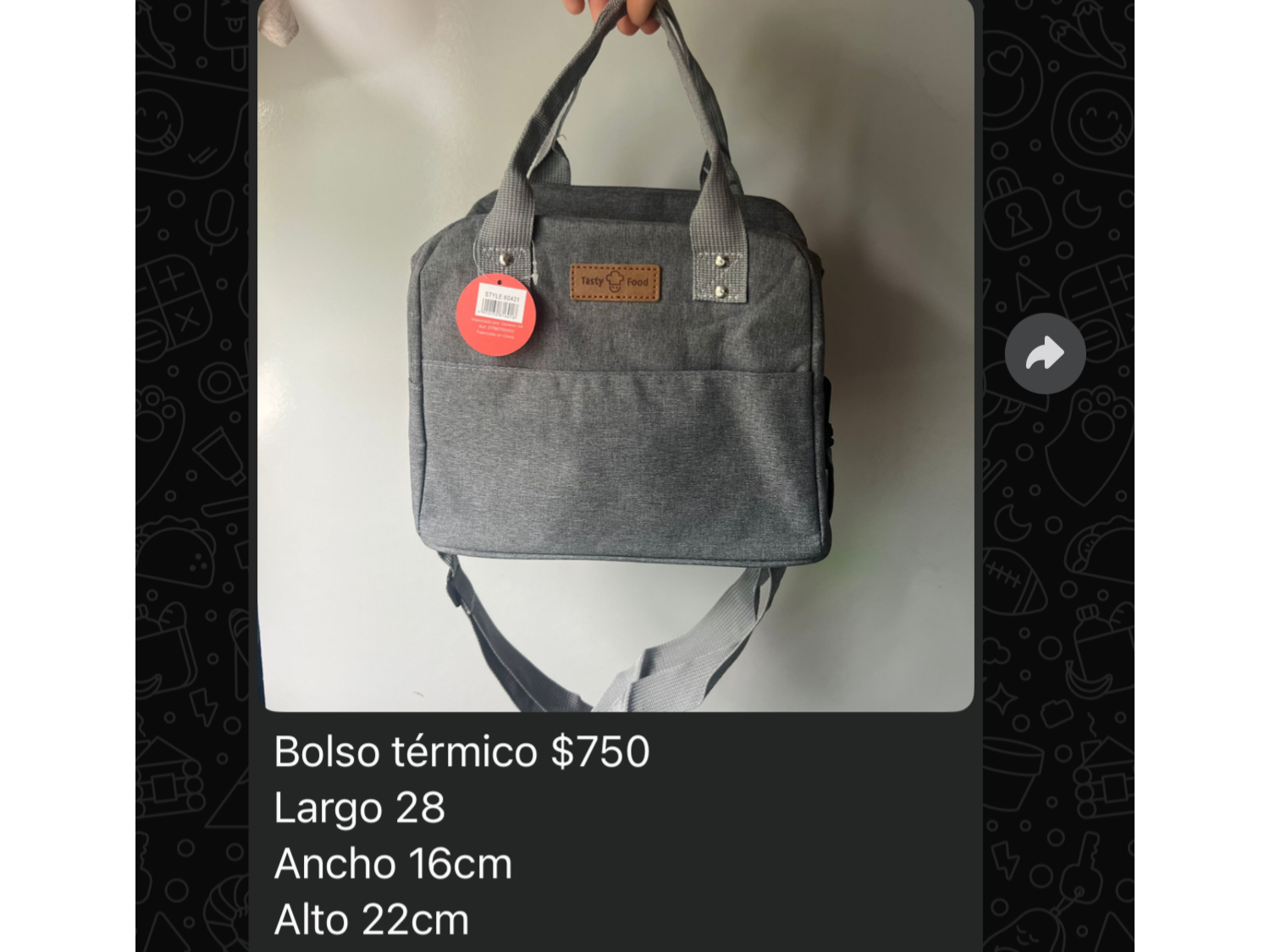Forward the thermal bag photo message
Image resolution: width=1270 pixels, height=952 pixels.
[1045, 354]
